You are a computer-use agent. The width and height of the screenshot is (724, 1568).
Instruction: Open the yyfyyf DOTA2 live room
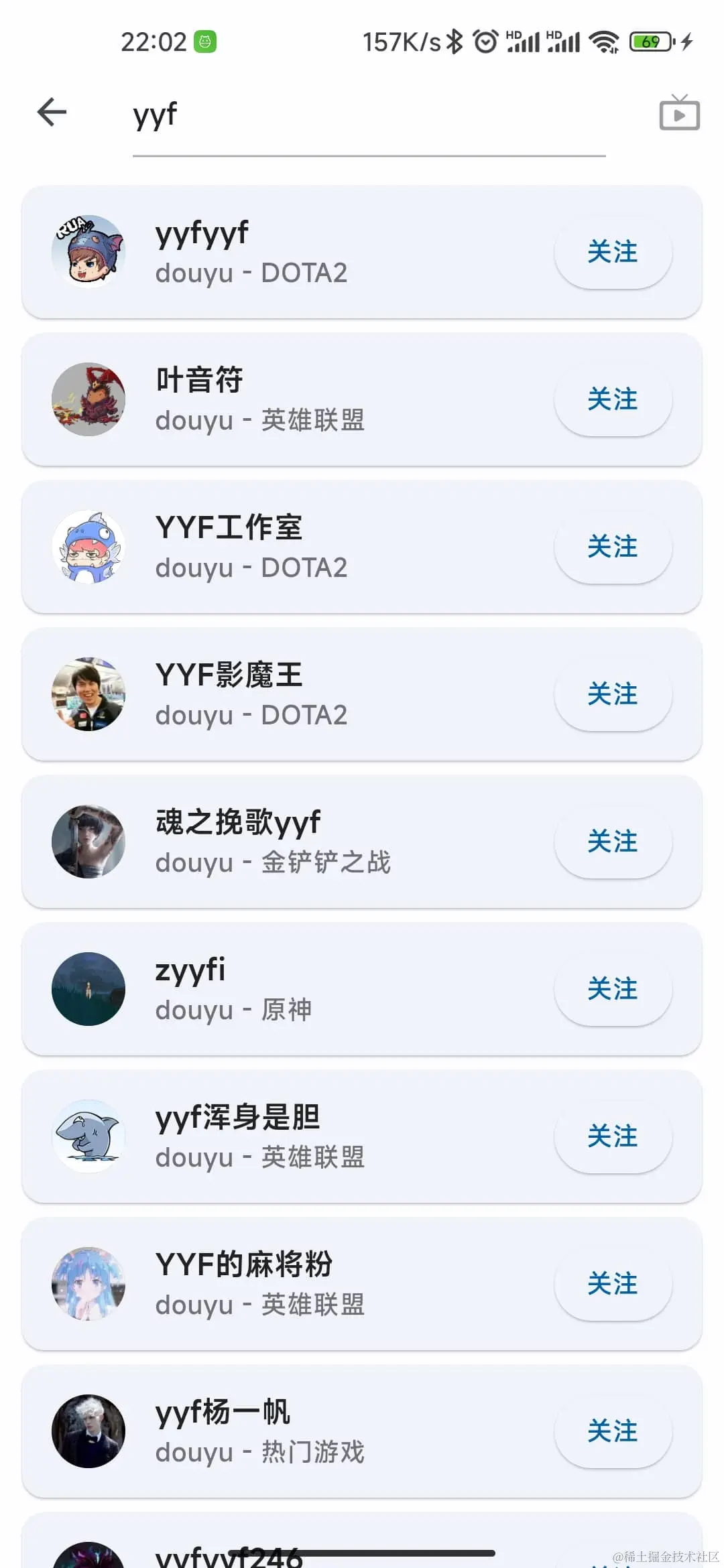point(302,253)
